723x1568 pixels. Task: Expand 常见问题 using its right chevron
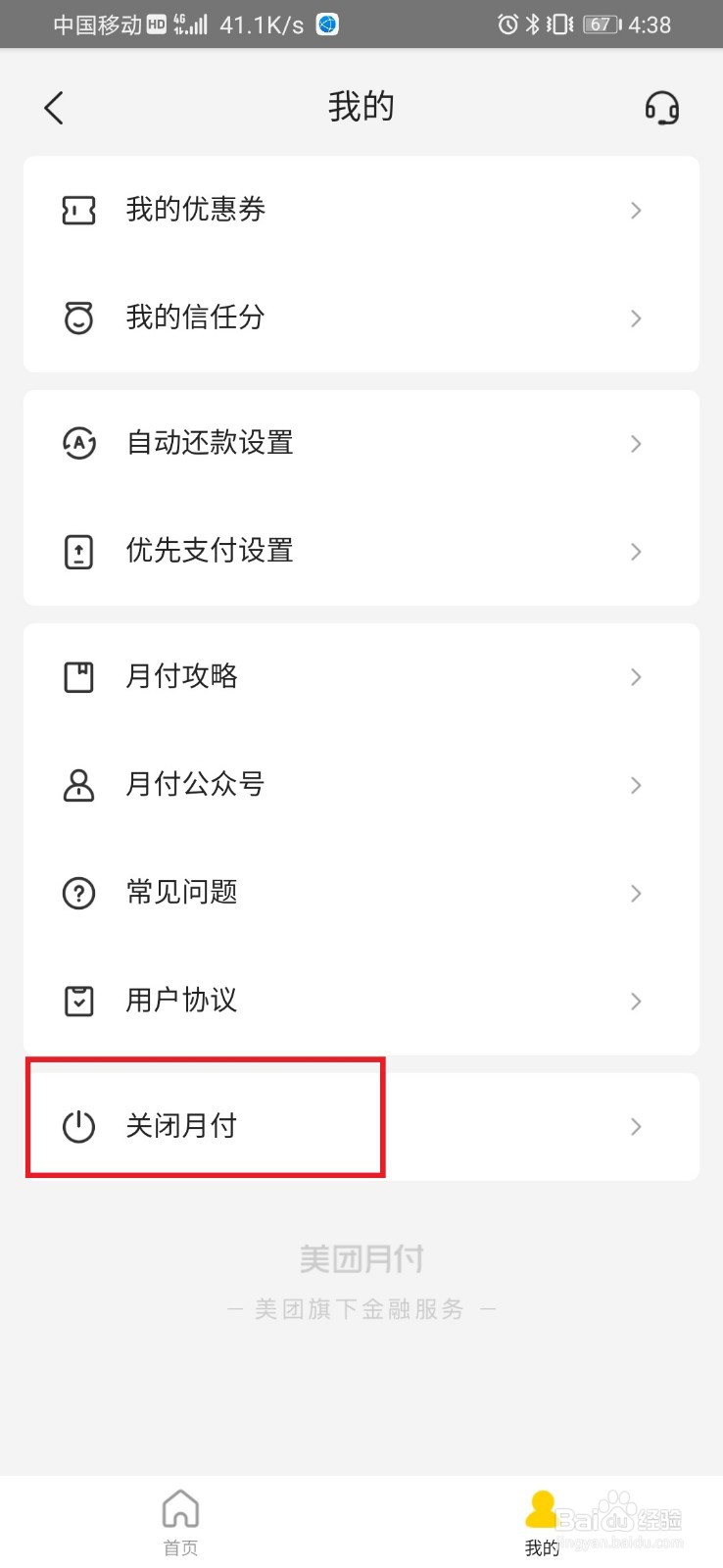click(x=636, y=892)
